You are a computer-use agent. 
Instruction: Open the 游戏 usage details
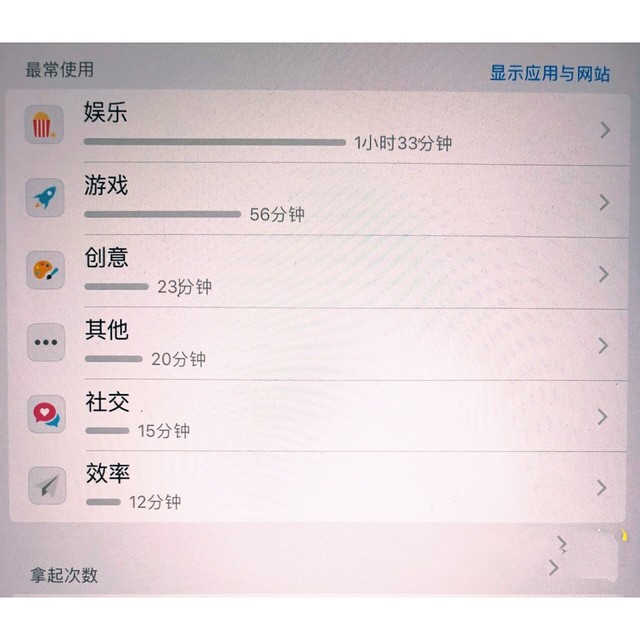pyautogui.click(x=320, y=201)
